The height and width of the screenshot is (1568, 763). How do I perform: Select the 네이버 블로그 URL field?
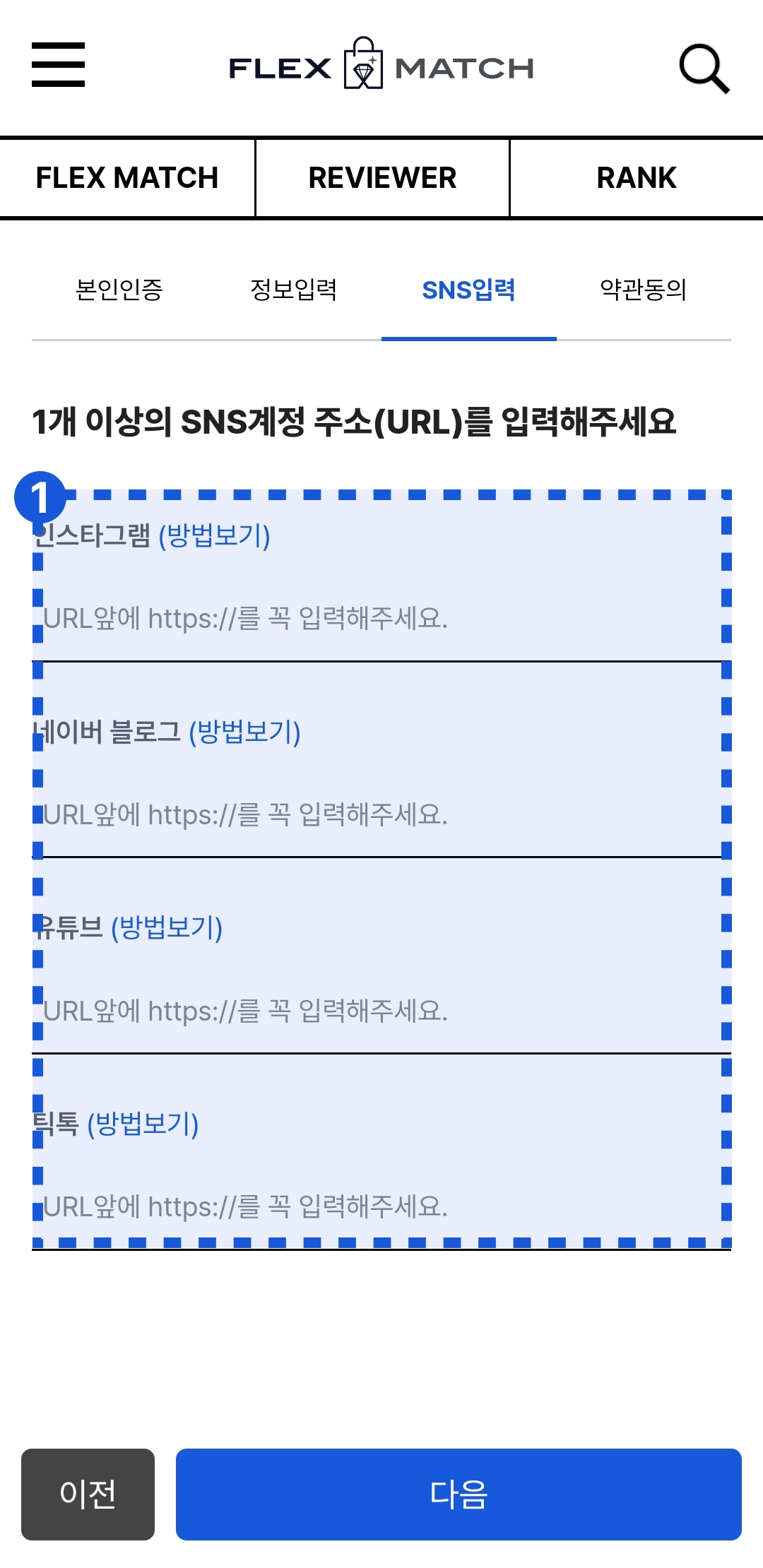click(381, 815)
